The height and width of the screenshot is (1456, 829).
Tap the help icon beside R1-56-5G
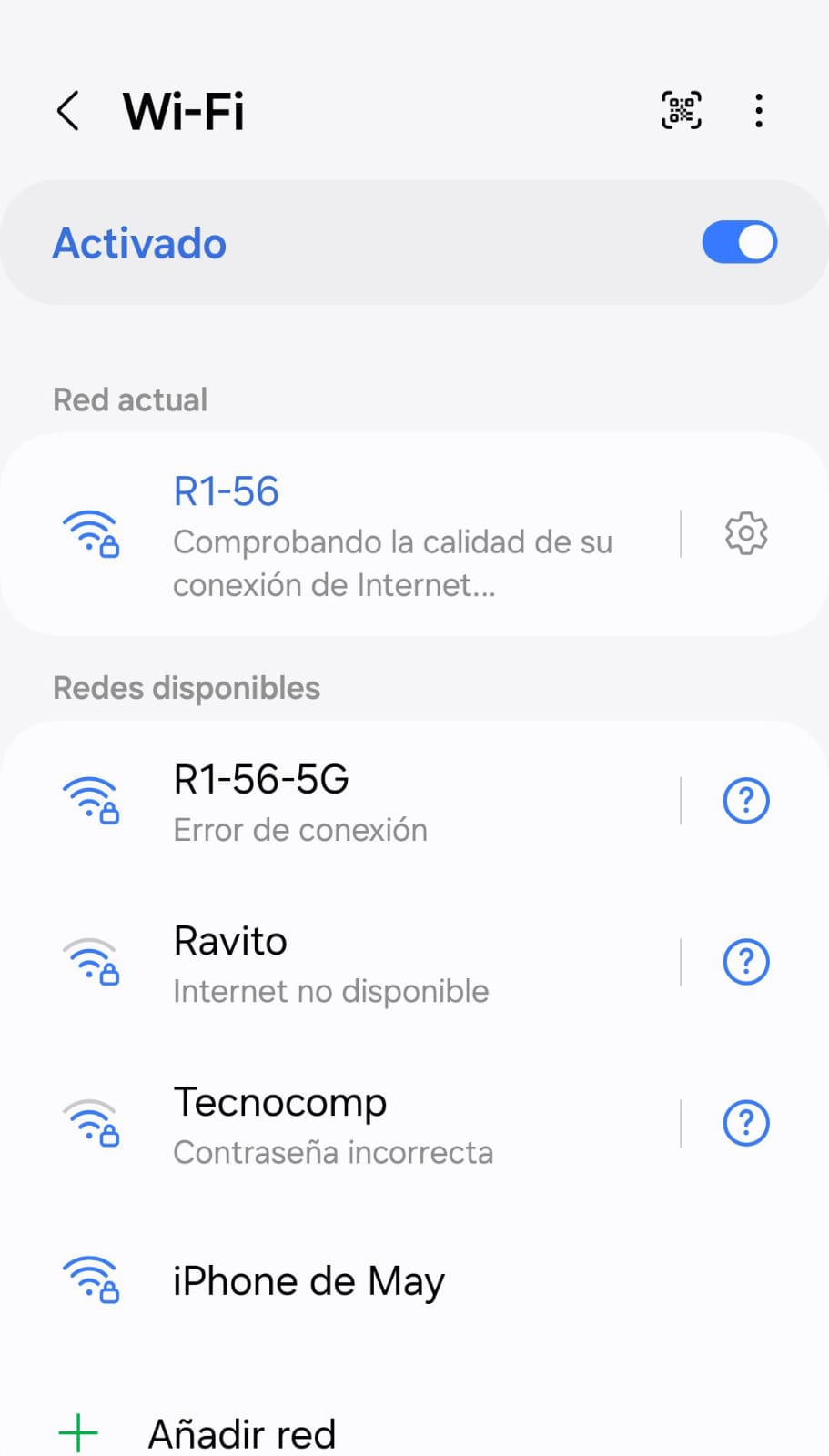point(746,802)
